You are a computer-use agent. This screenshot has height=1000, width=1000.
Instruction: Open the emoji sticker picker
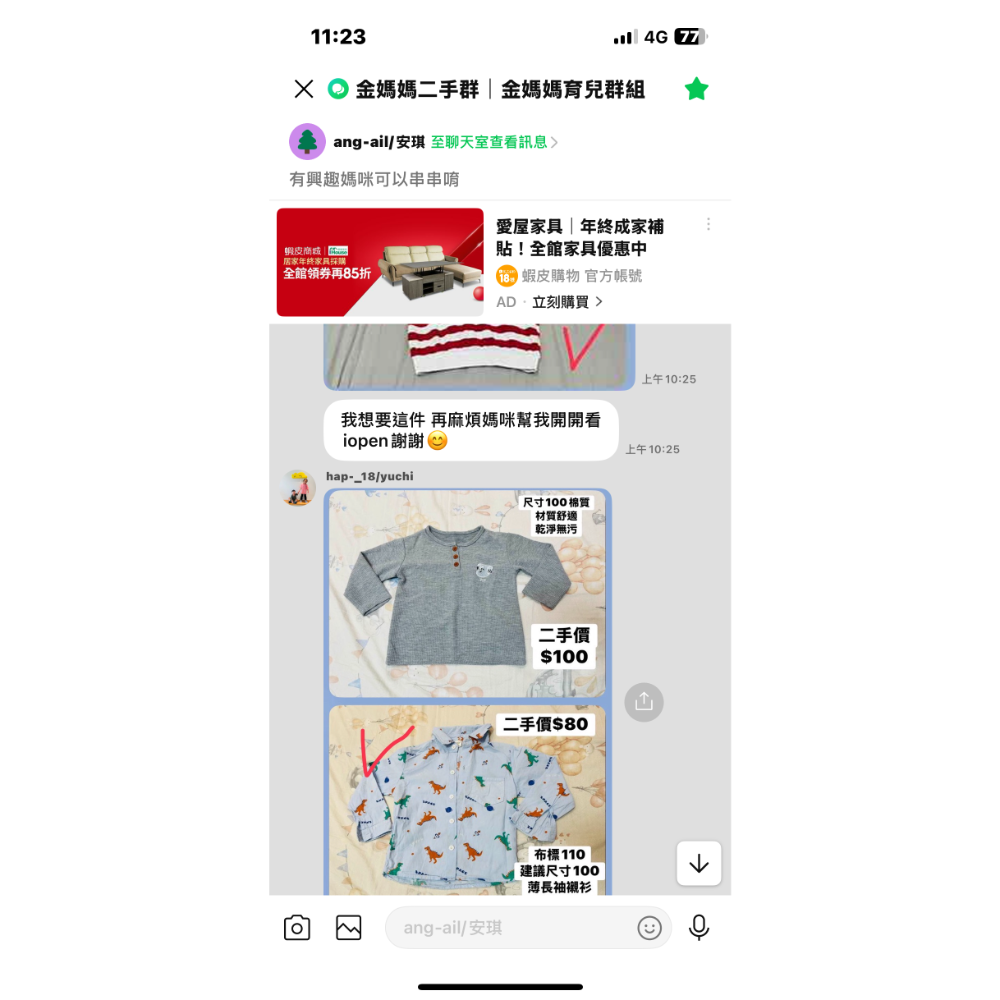pos(650,928)
